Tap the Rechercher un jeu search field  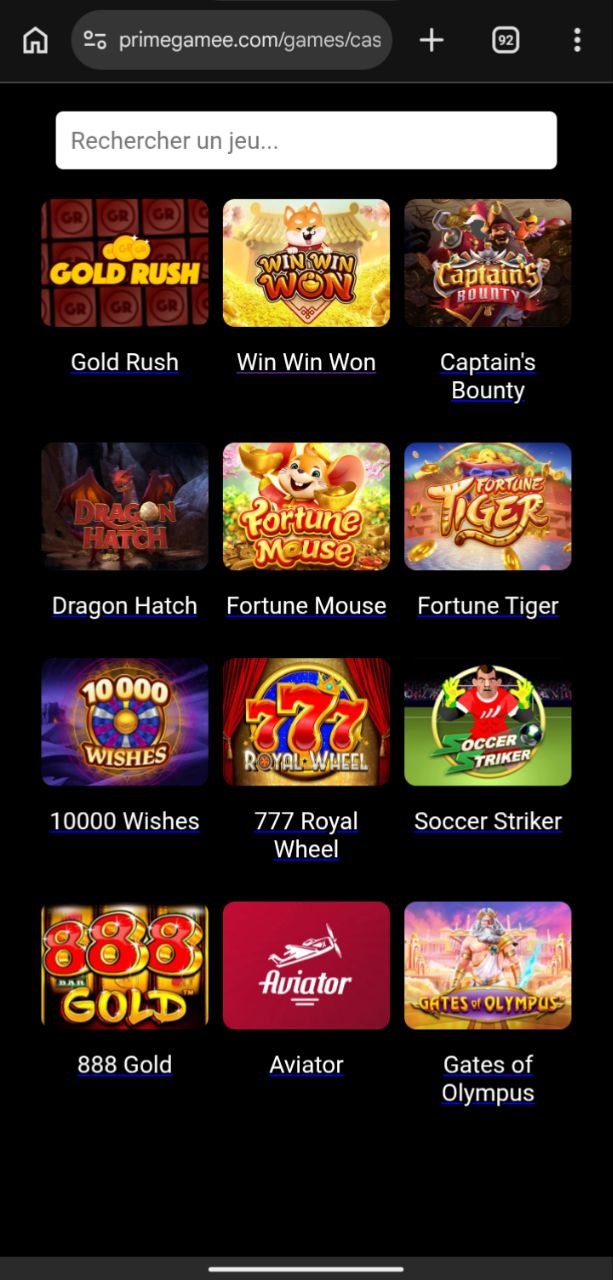coord(306,141)
